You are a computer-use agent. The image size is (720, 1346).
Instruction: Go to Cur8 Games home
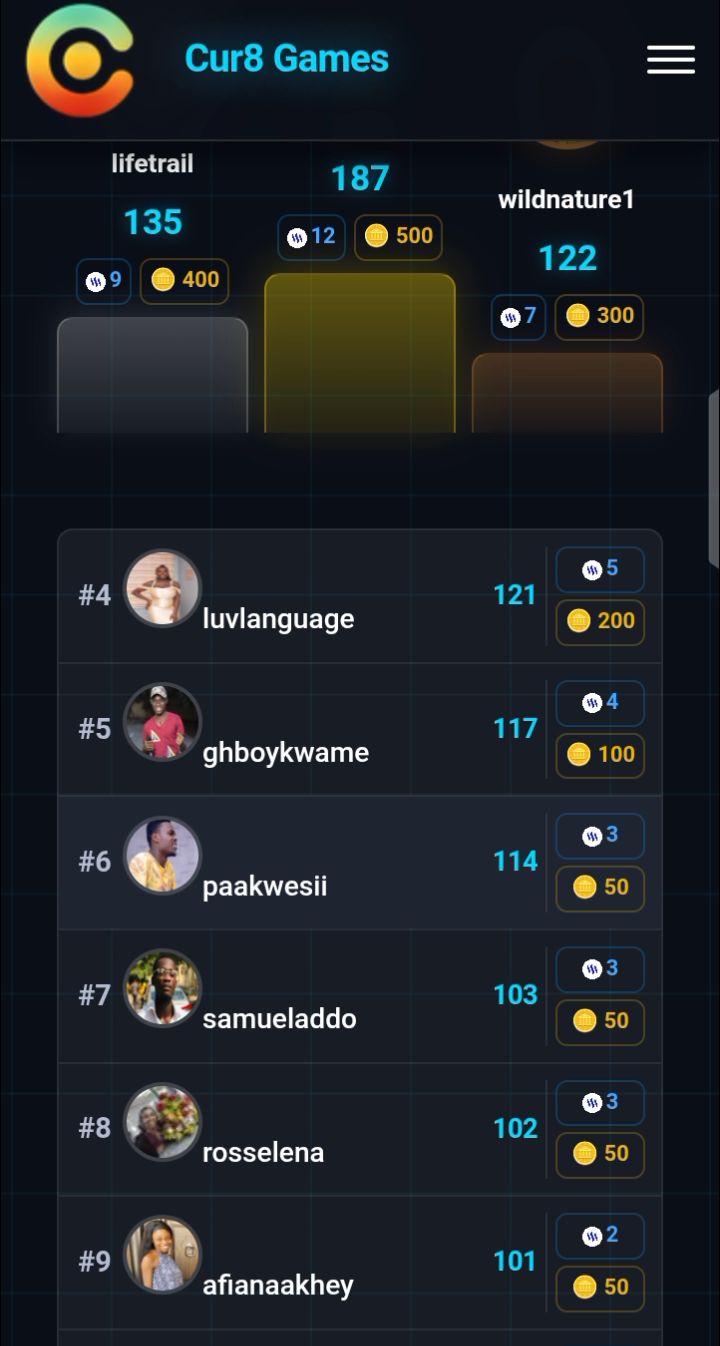click(x=286, y=59)
